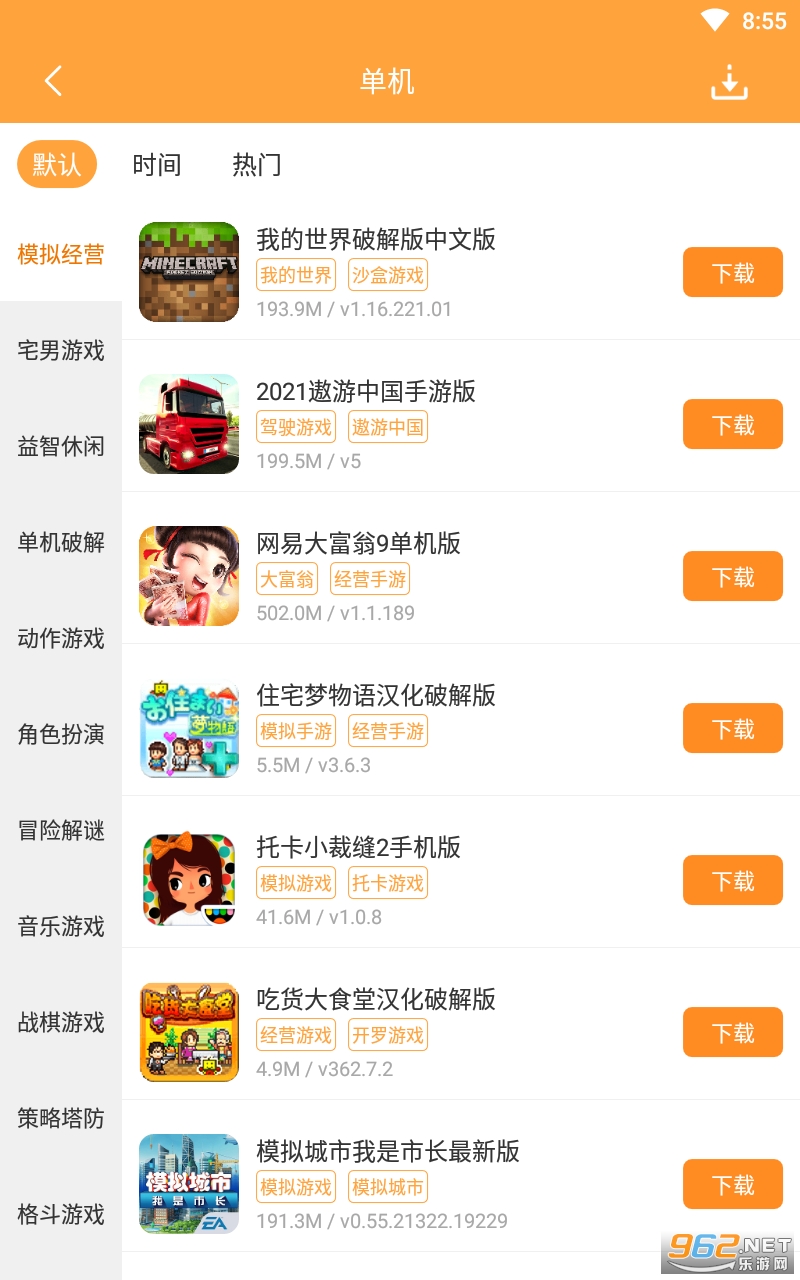Open the download manager icon
The height and width of the screenshot is (1280, 800).
729,83
